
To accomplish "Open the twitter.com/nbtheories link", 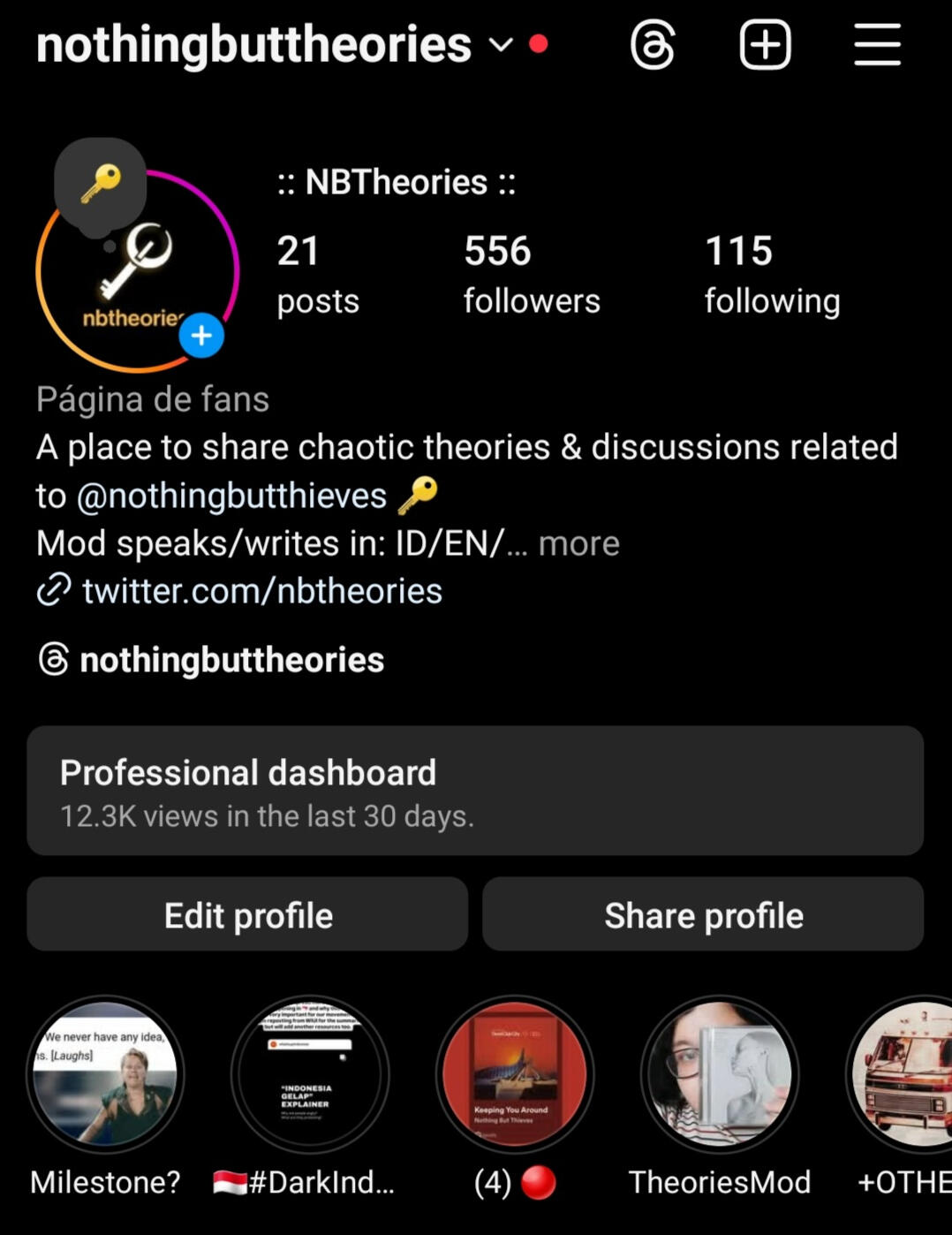I will (x=261, y=591).
